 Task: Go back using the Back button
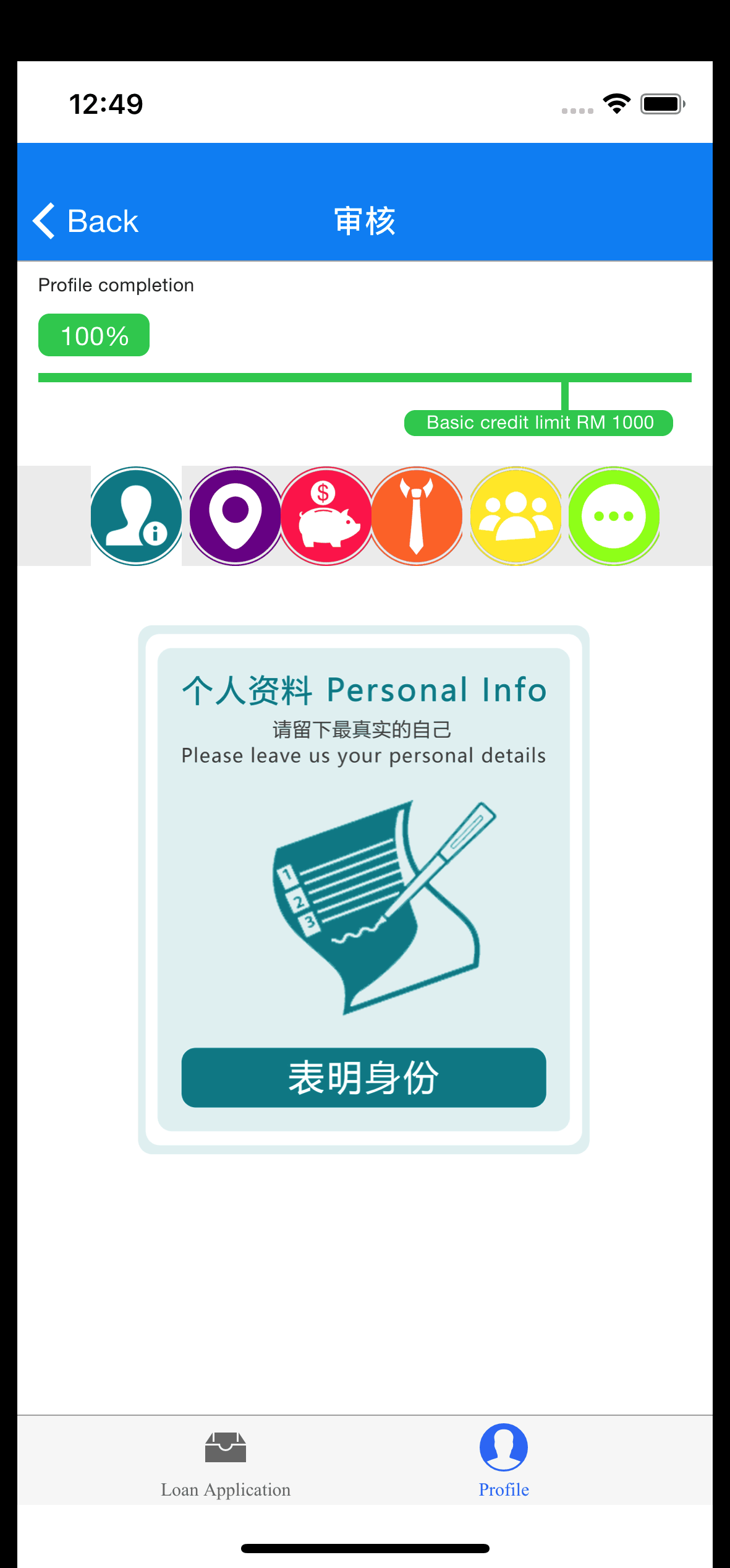coord(86,221)
